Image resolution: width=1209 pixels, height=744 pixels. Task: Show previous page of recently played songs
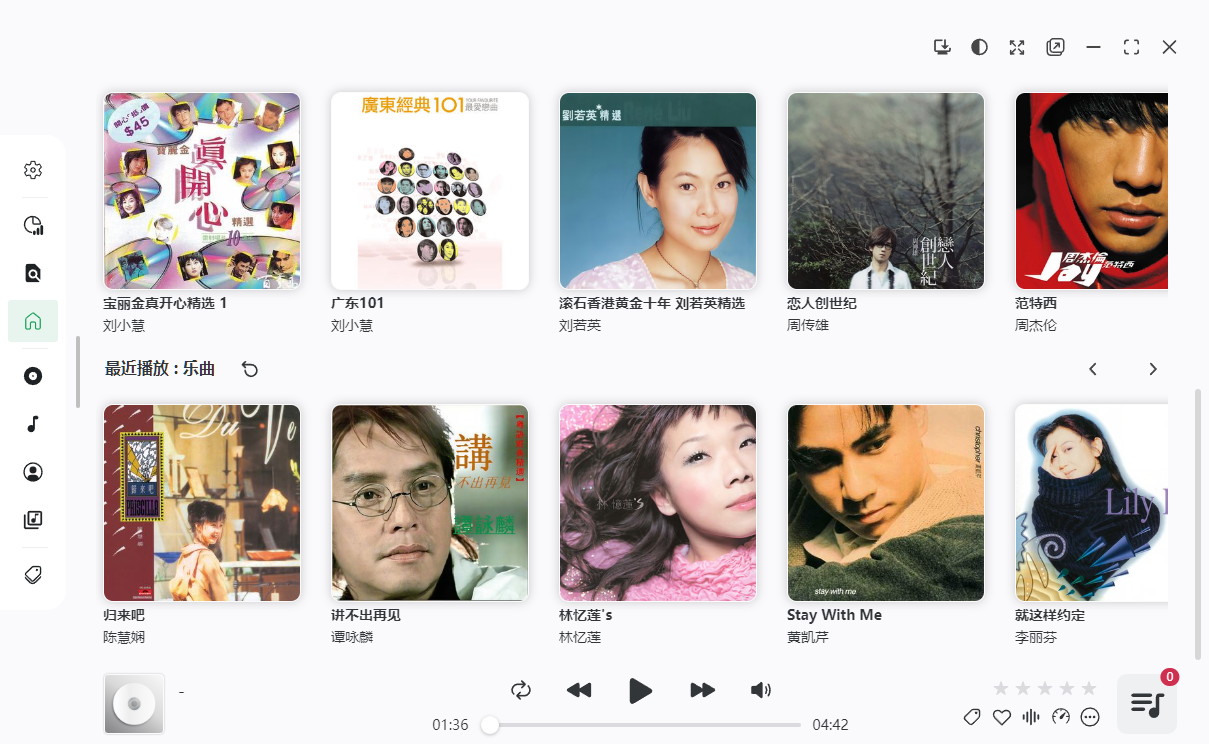tap(1093, 369)
